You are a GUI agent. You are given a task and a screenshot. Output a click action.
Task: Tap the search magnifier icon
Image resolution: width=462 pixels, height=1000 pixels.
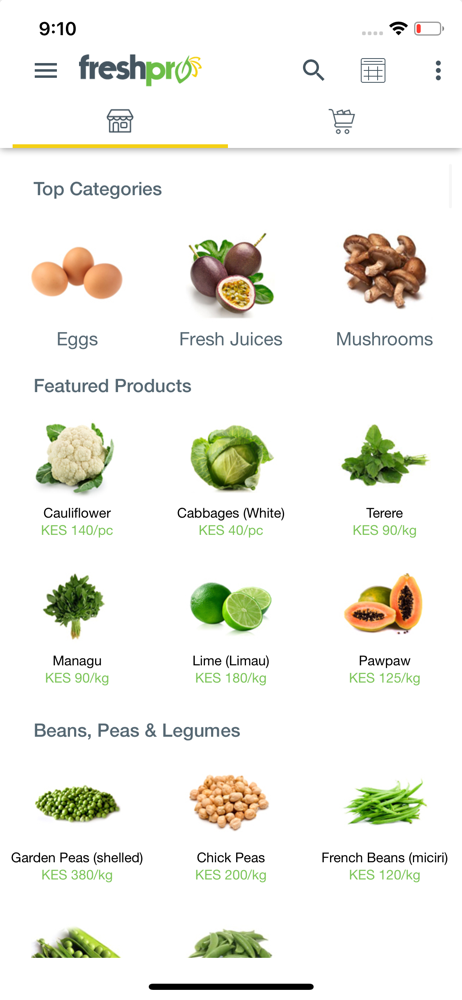[x=313, y=70]
